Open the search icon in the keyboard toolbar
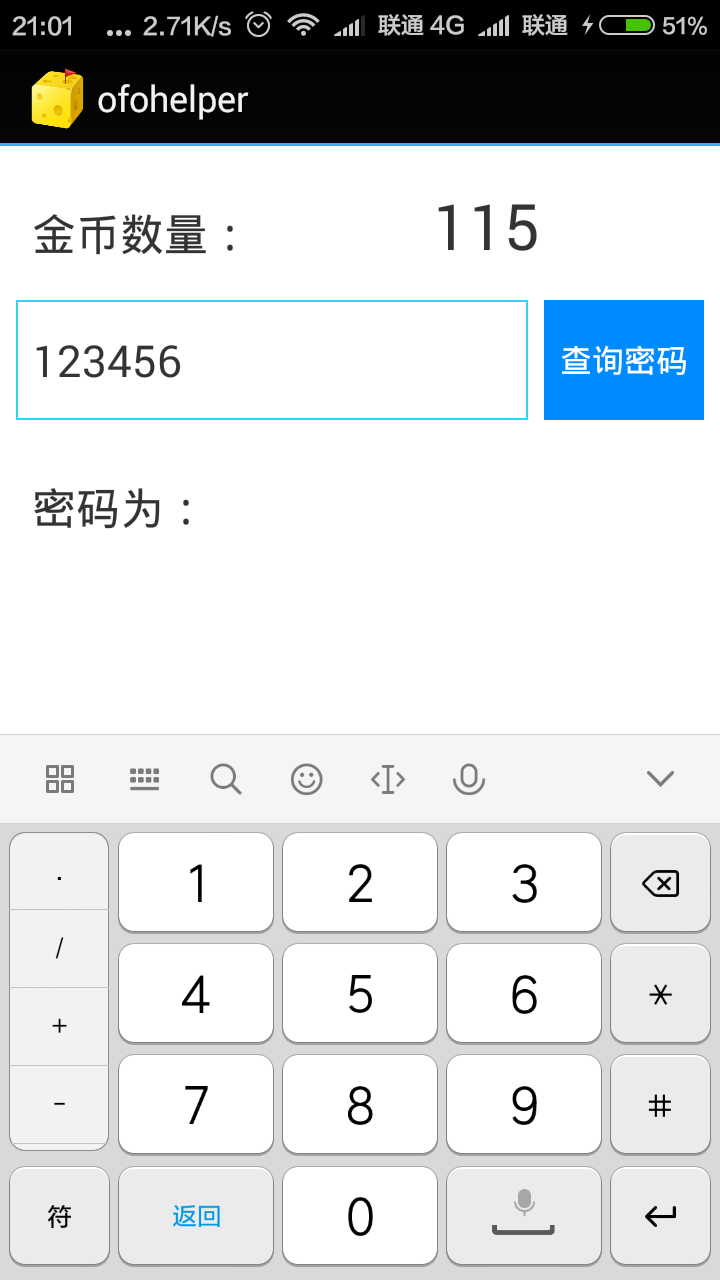720x1280 pixels. click(225, 779)
